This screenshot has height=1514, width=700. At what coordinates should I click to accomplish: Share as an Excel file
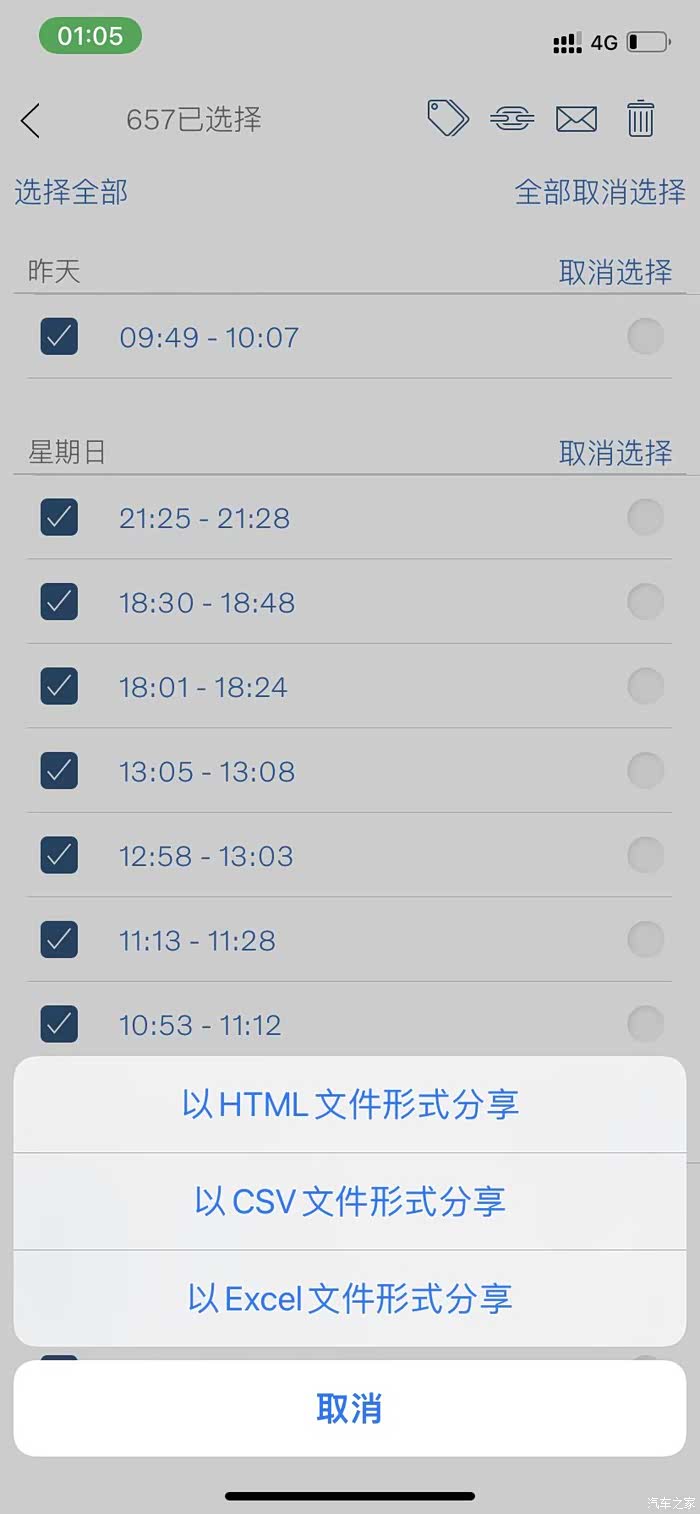(x=350, y=1298)
